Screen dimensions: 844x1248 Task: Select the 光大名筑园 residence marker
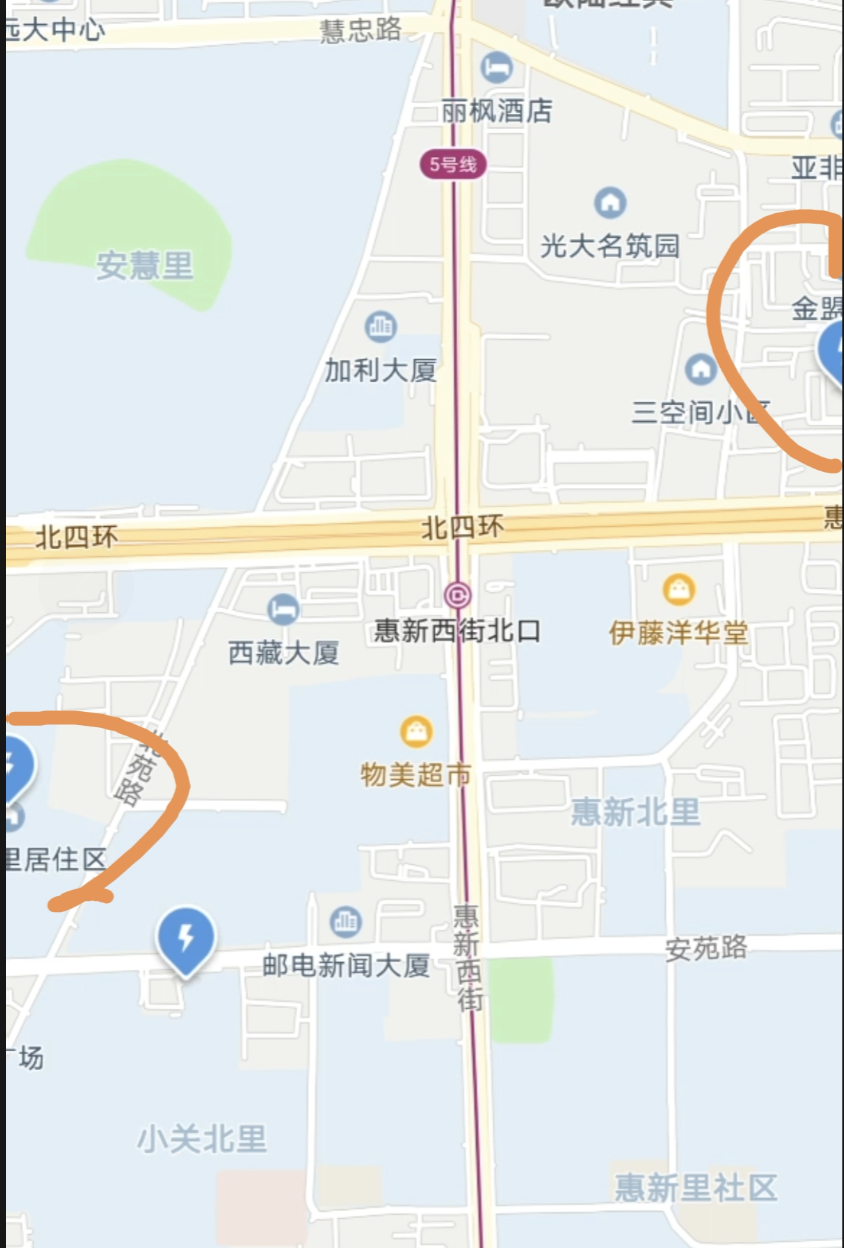[610, 203]
